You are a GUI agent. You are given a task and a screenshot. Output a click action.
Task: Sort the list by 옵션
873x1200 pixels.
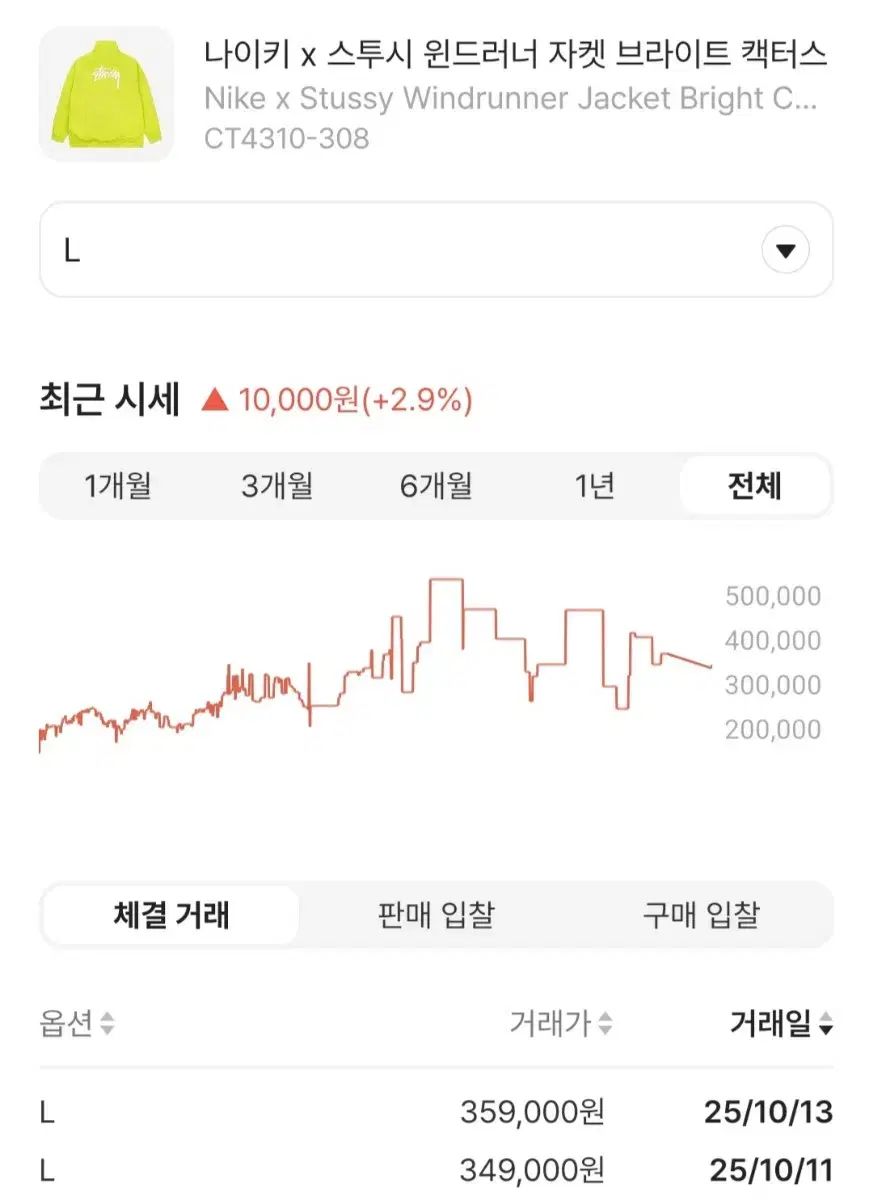(x=77, y=1024)
